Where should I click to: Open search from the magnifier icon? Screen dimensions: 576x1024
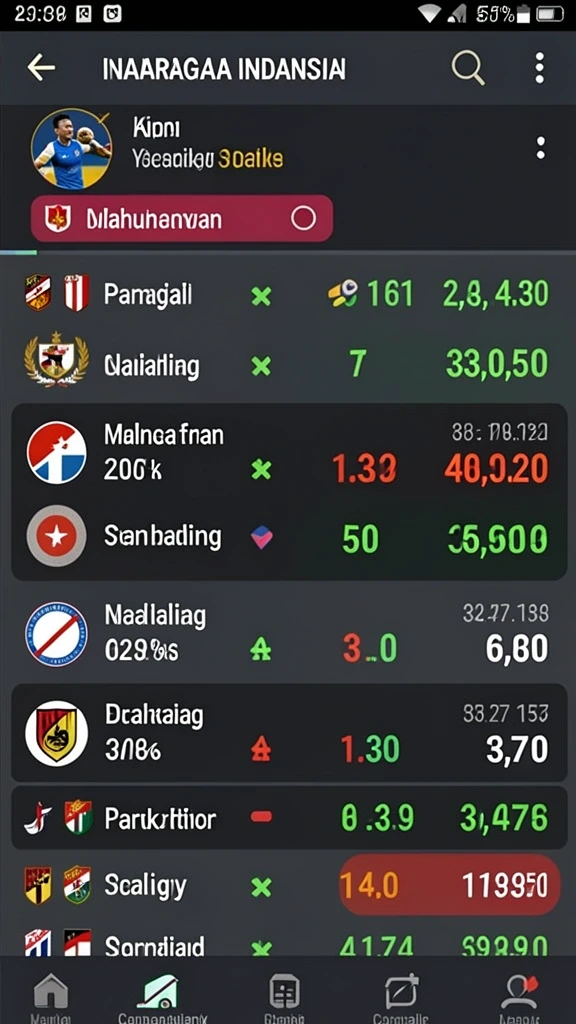tap(468, 67)
